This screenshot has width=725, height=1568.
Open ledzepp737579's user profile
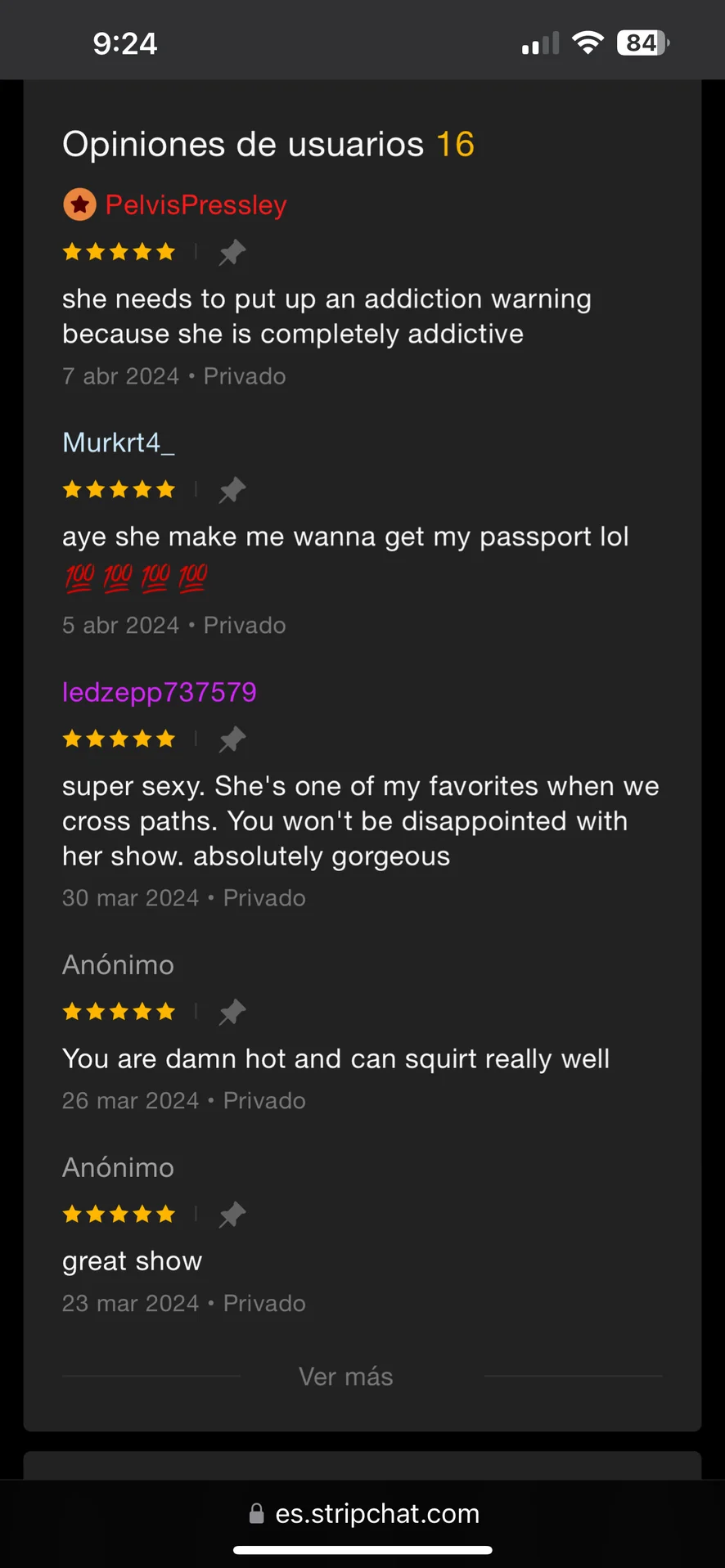click(x=160, y=692)
